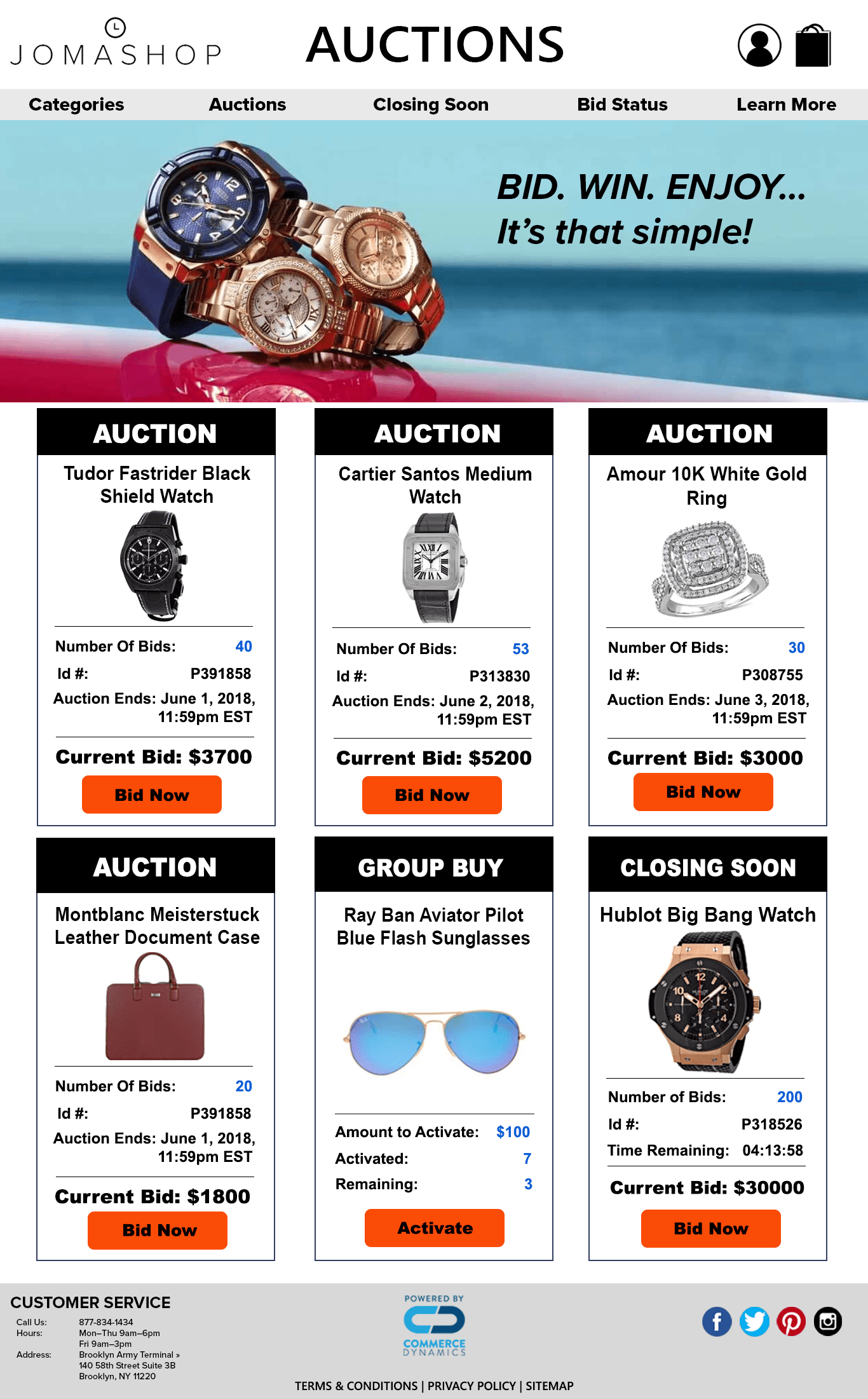
Task: Open Jomashop Facebook page
Action: [717, 1322]
